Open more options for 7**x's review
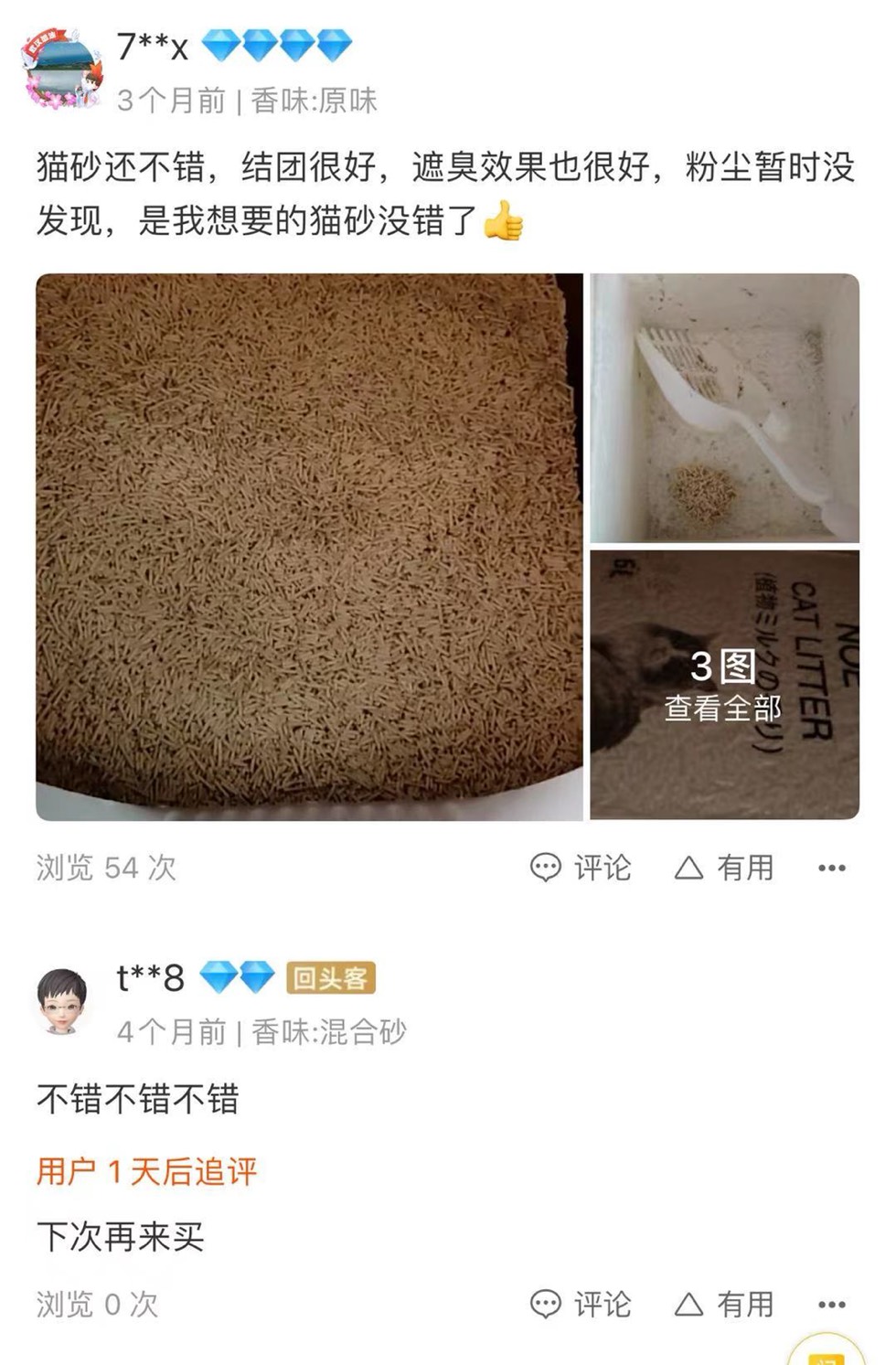 (x=831, y=868)
